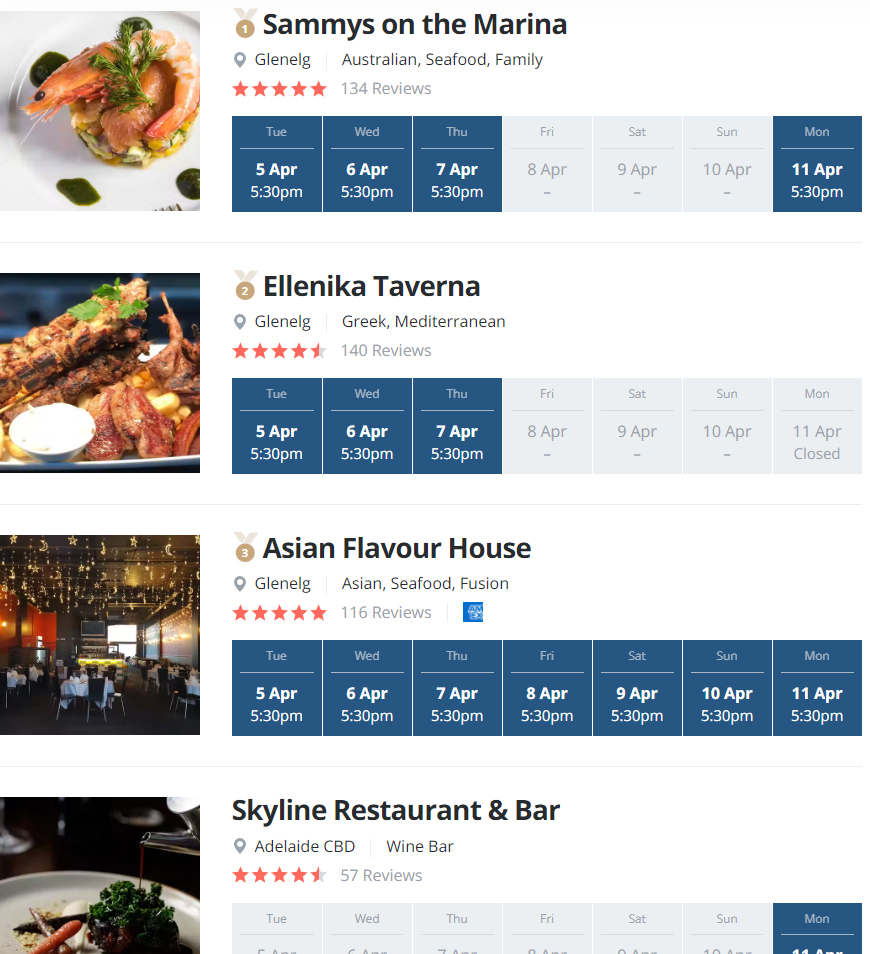This screenshot has height=954, width=870.
Task: Open the Sammys on the Marina photo
Action: point(100,110)
